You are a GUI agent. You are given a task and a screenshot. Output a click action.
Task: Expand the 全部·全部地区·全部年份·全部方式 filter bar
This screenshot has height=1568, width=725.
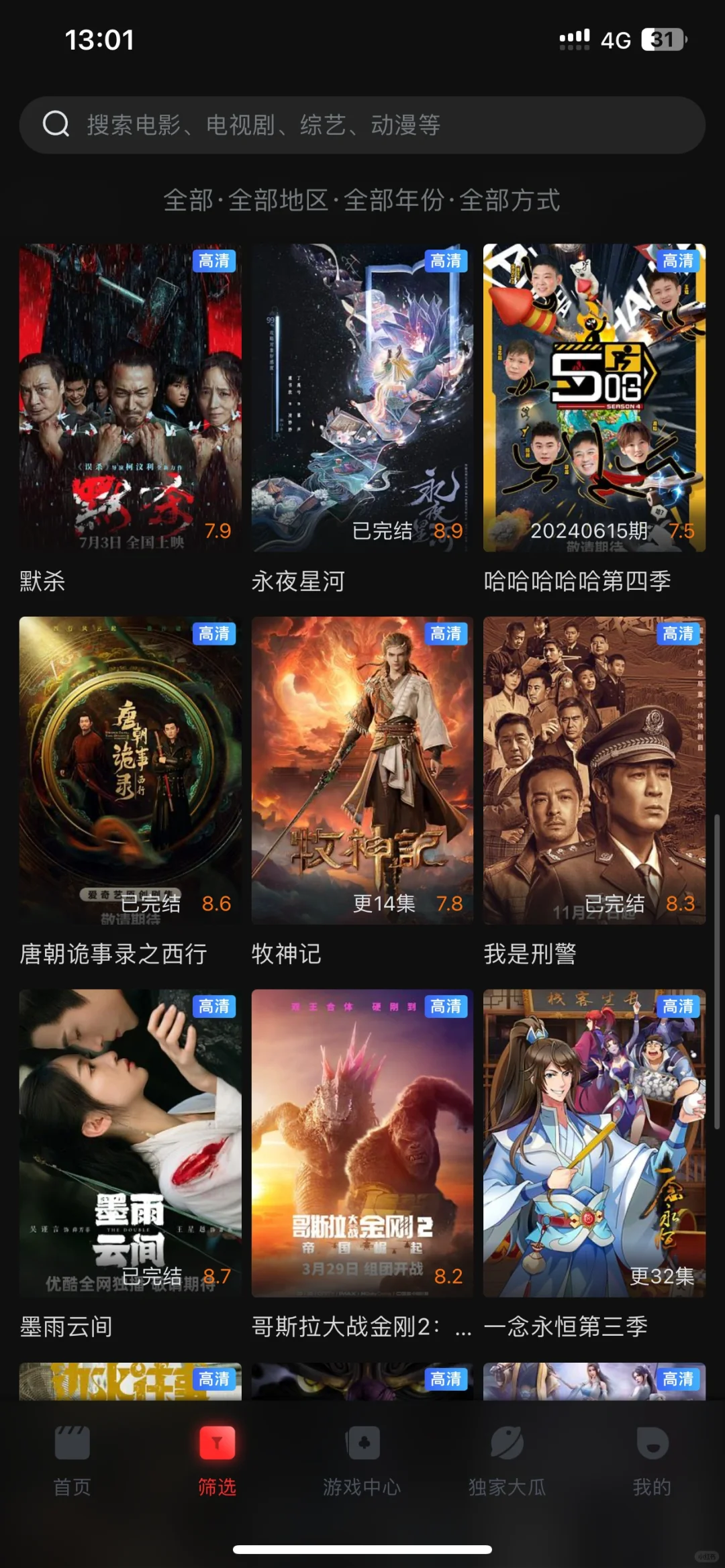tap(362, 200)
